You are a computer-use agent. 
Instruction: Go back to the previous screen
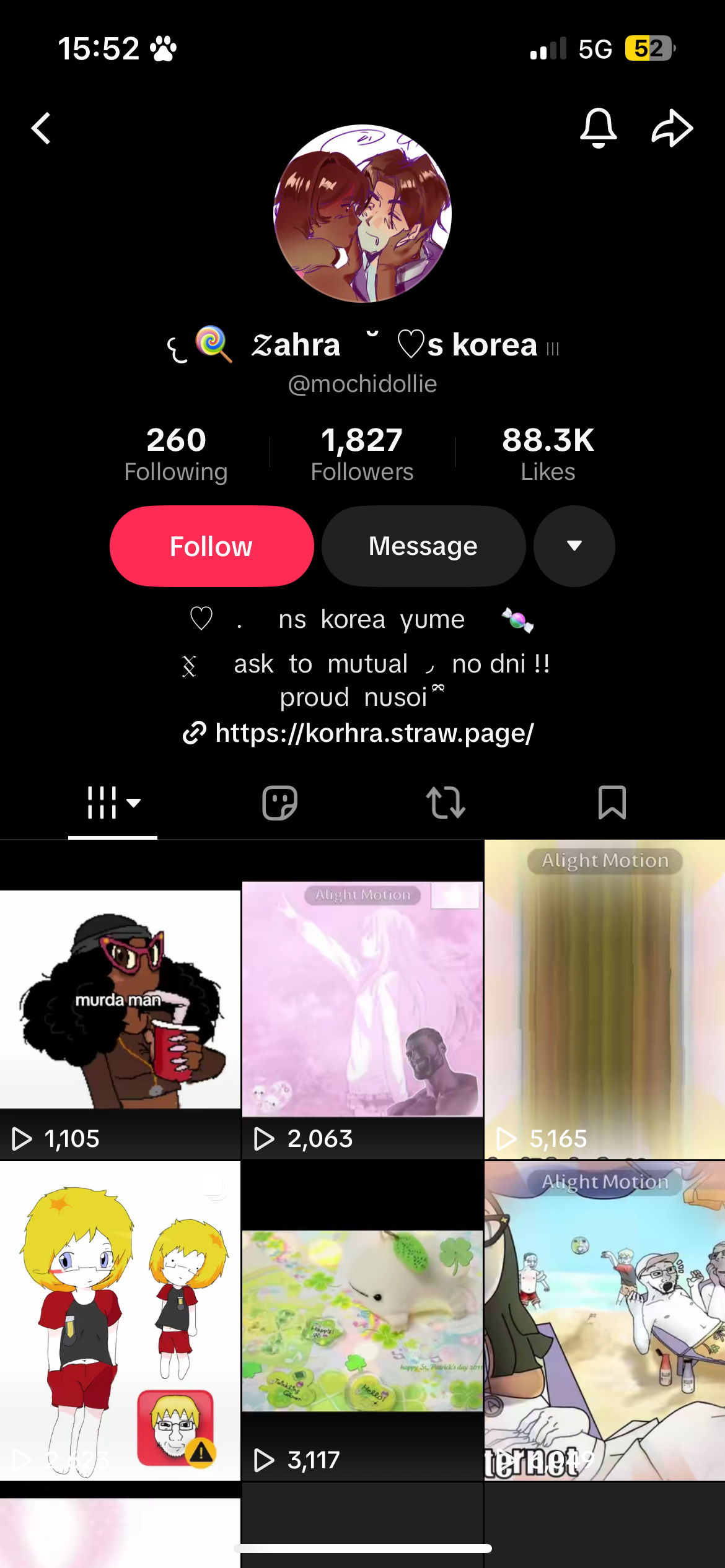pos(41,128)
